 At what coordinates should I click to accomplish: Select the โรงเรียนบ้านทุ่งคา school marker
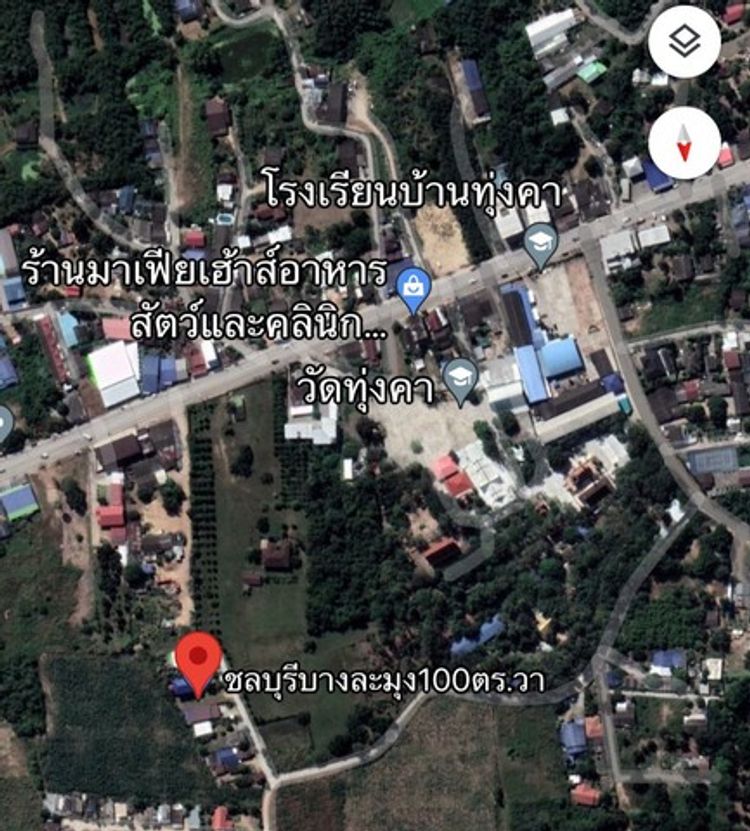(541, 244)
